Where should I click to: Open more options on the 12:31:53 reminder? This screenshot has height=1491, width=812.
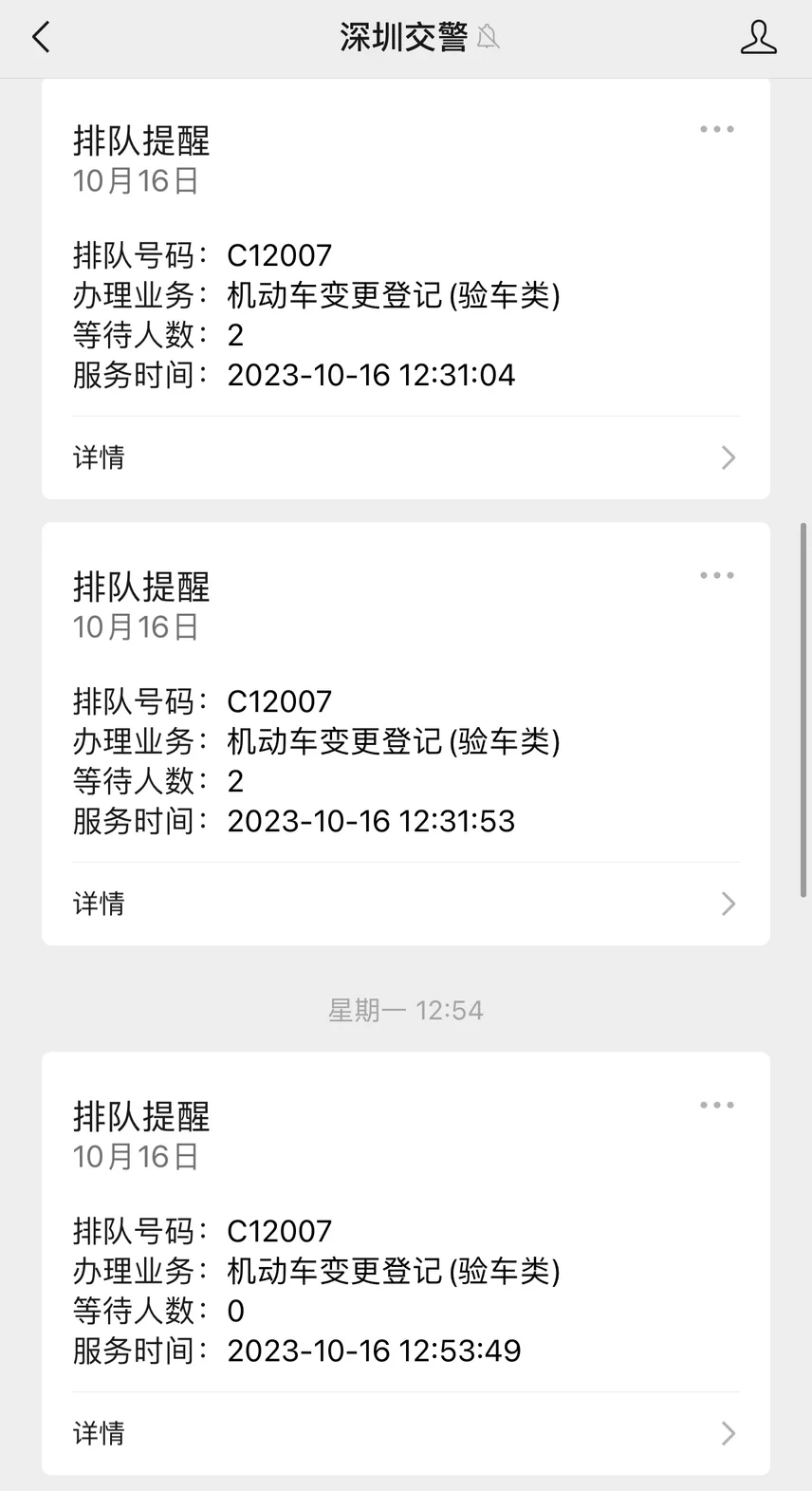click(717, 575)
